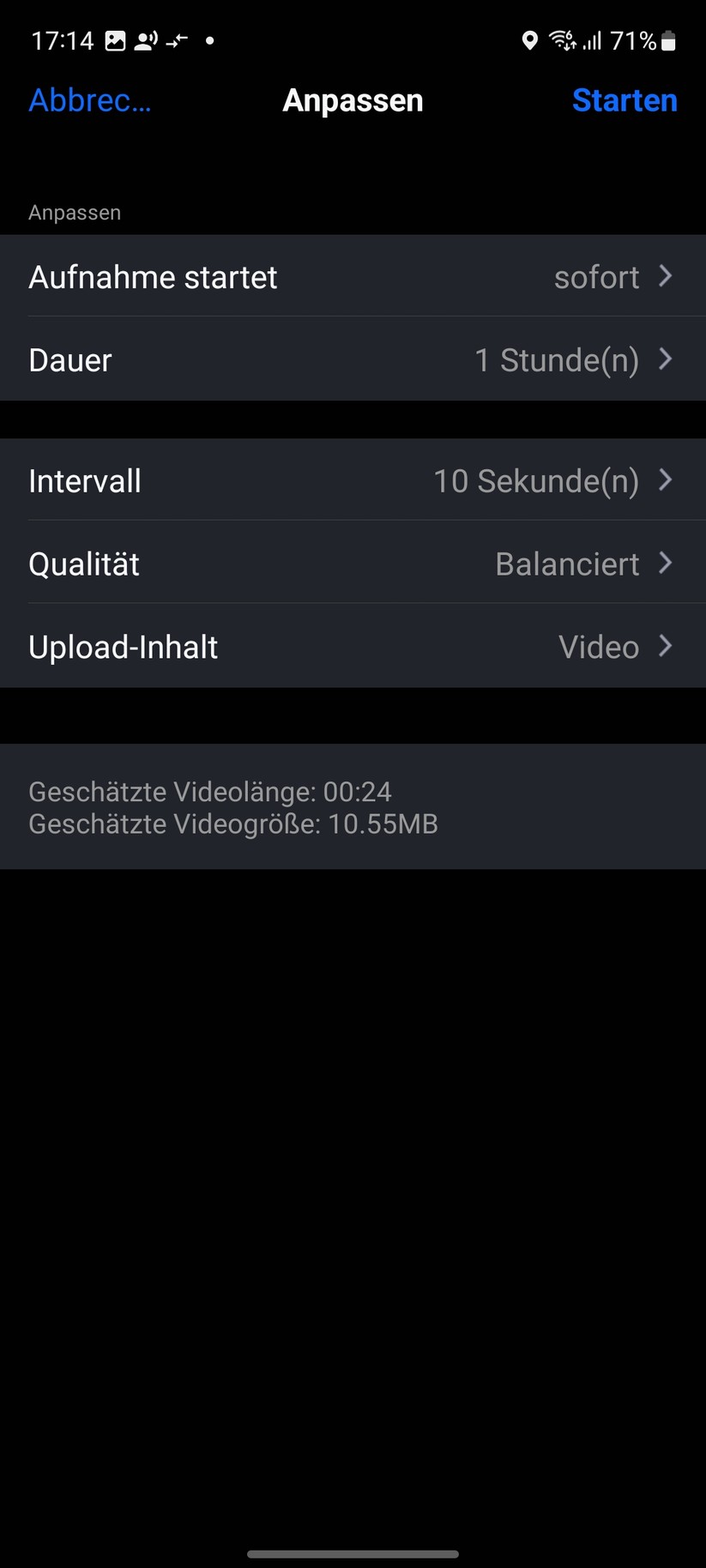Tap the airplane arrival notification icon

tap(178, 39)
